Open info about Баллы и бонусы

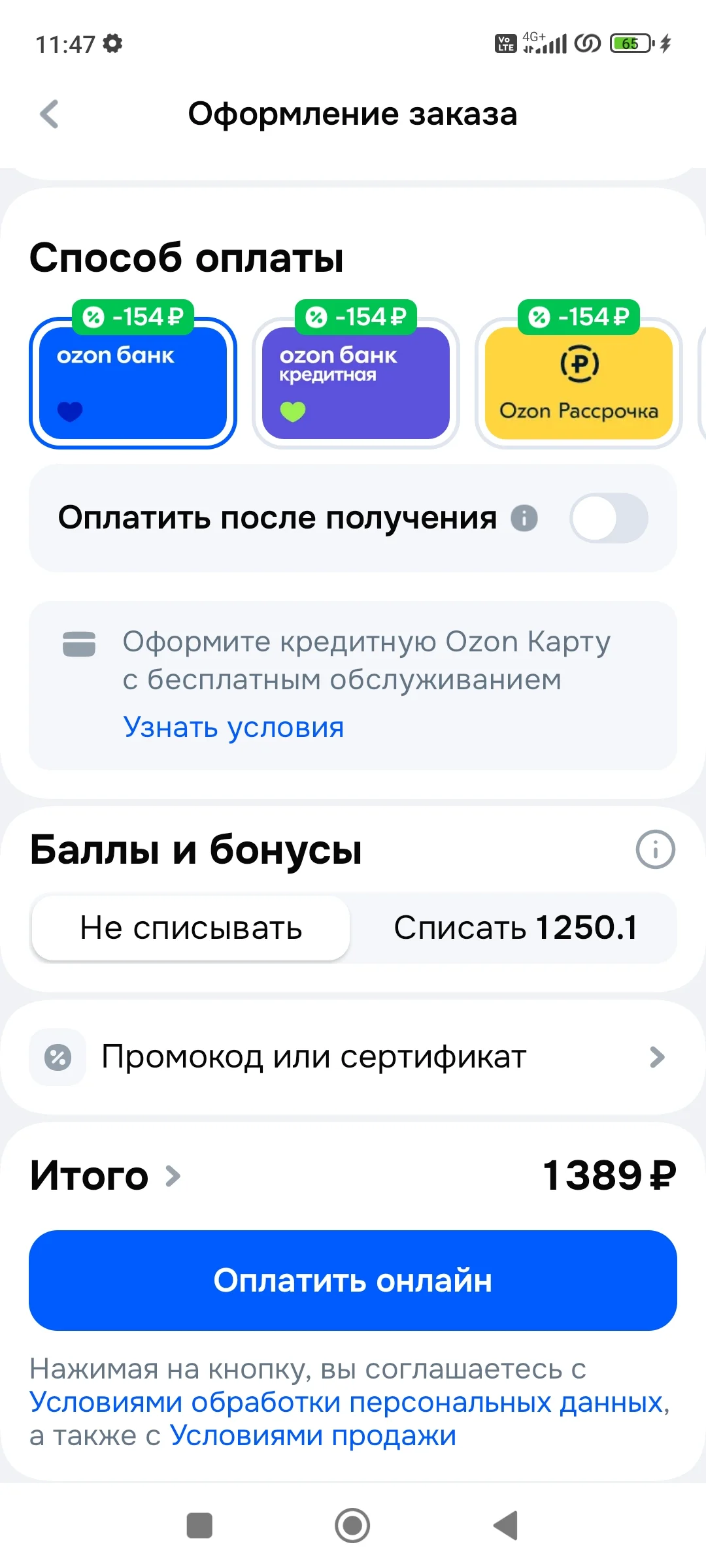[x=655, y=849]
